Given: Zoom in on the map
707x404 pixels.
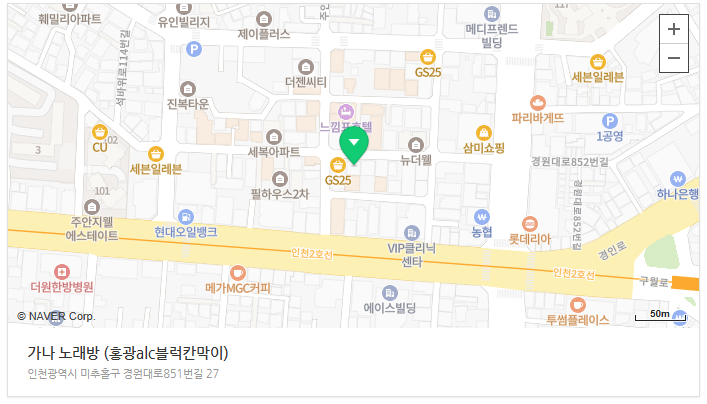Looking at the screenshot, I should pyautogui.click(x=673, y=29).
